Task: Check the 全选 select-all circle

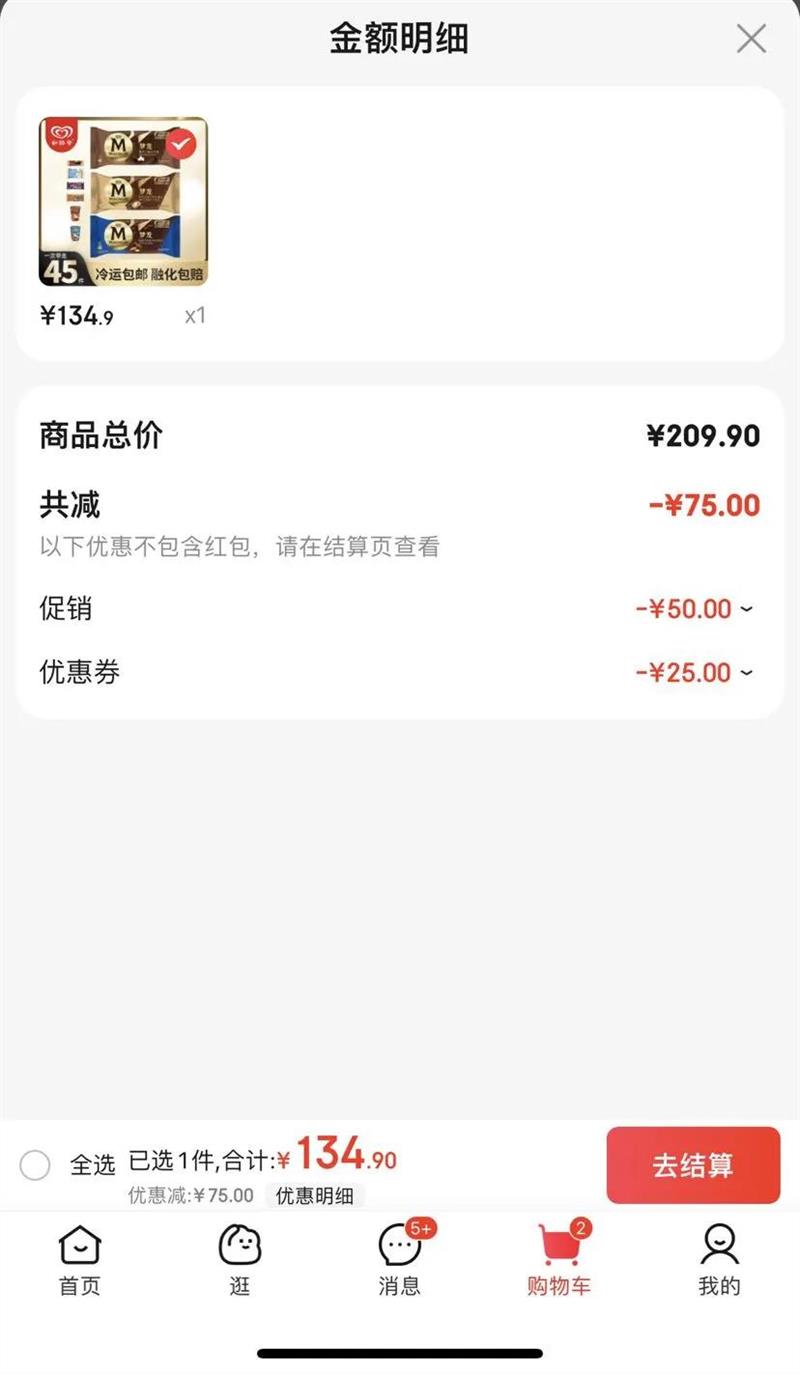Action: (x=35, y=1165)
